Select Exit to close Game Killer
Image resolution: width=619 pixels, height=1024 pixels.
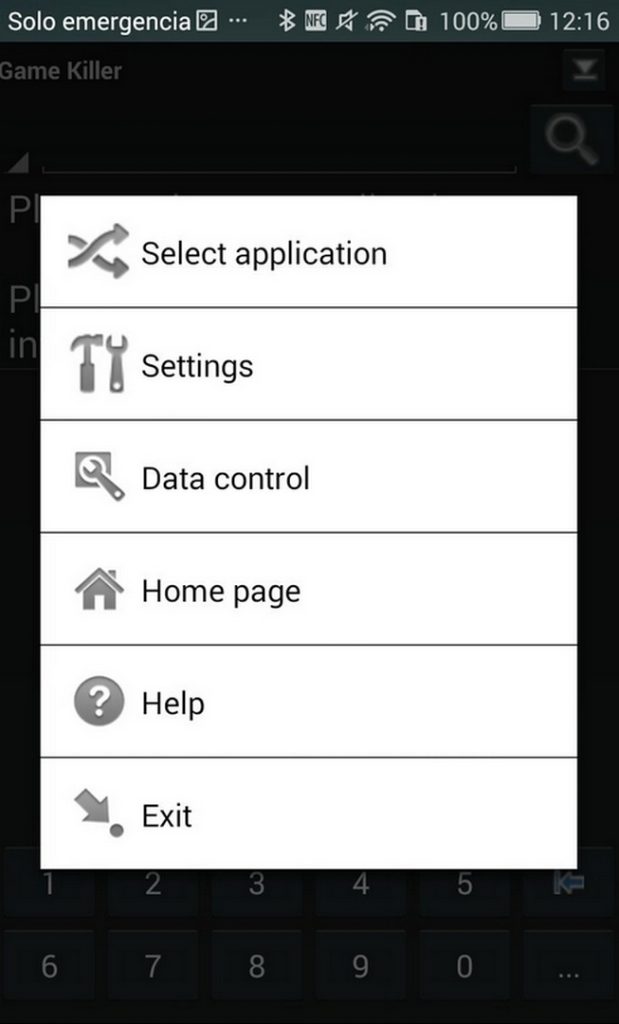tap(309, 814)
